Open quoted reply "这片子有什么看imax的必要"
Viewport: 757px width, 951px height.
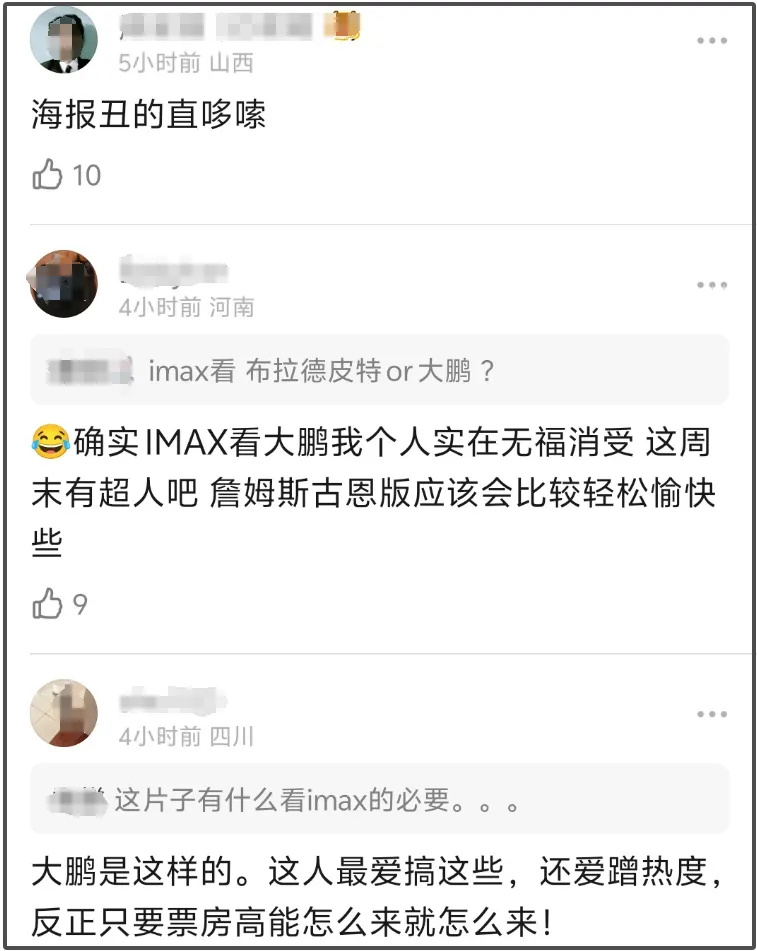click(x=379, y=800)
